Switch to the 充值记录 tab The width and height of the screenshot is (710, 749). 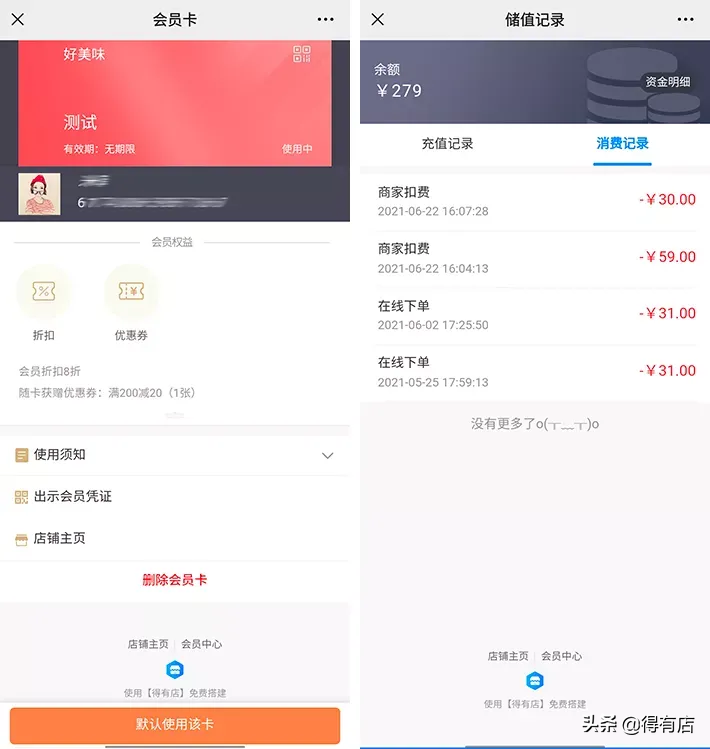(447, 144)
